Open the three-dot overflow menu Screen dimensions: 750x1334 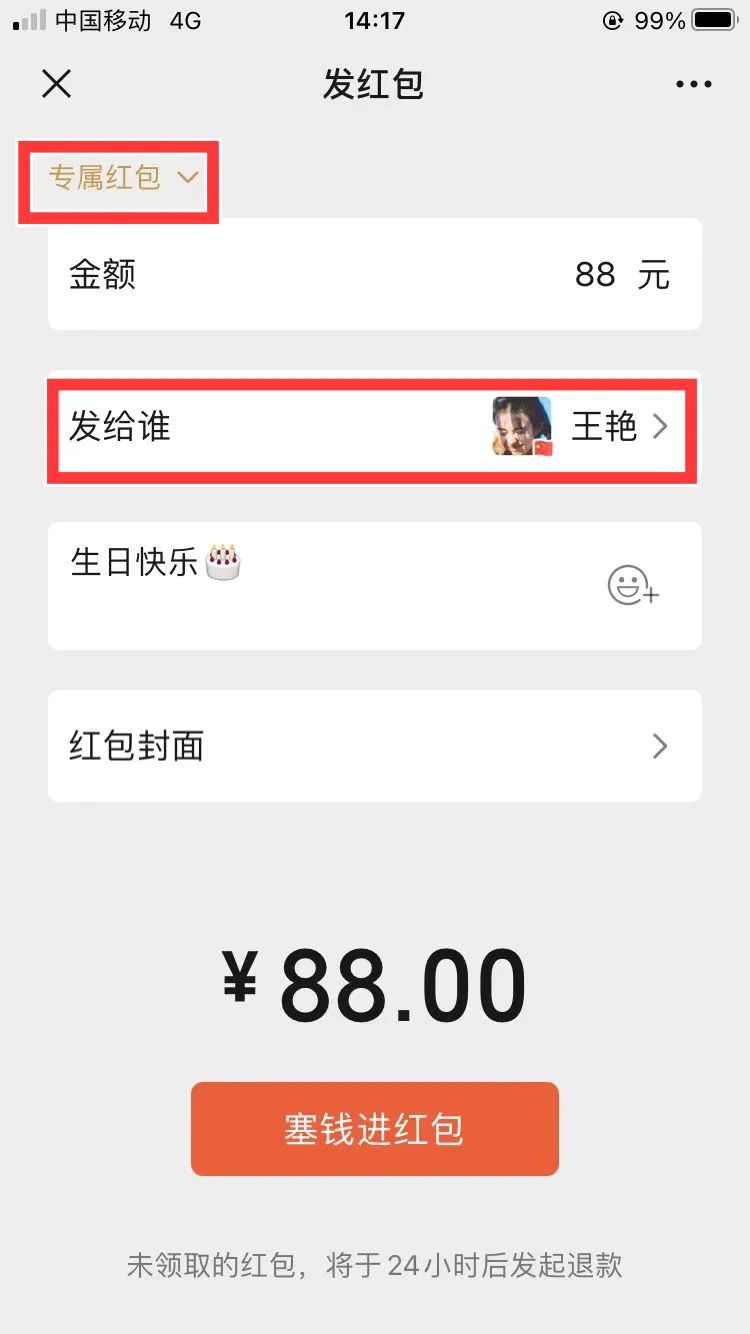693,85
